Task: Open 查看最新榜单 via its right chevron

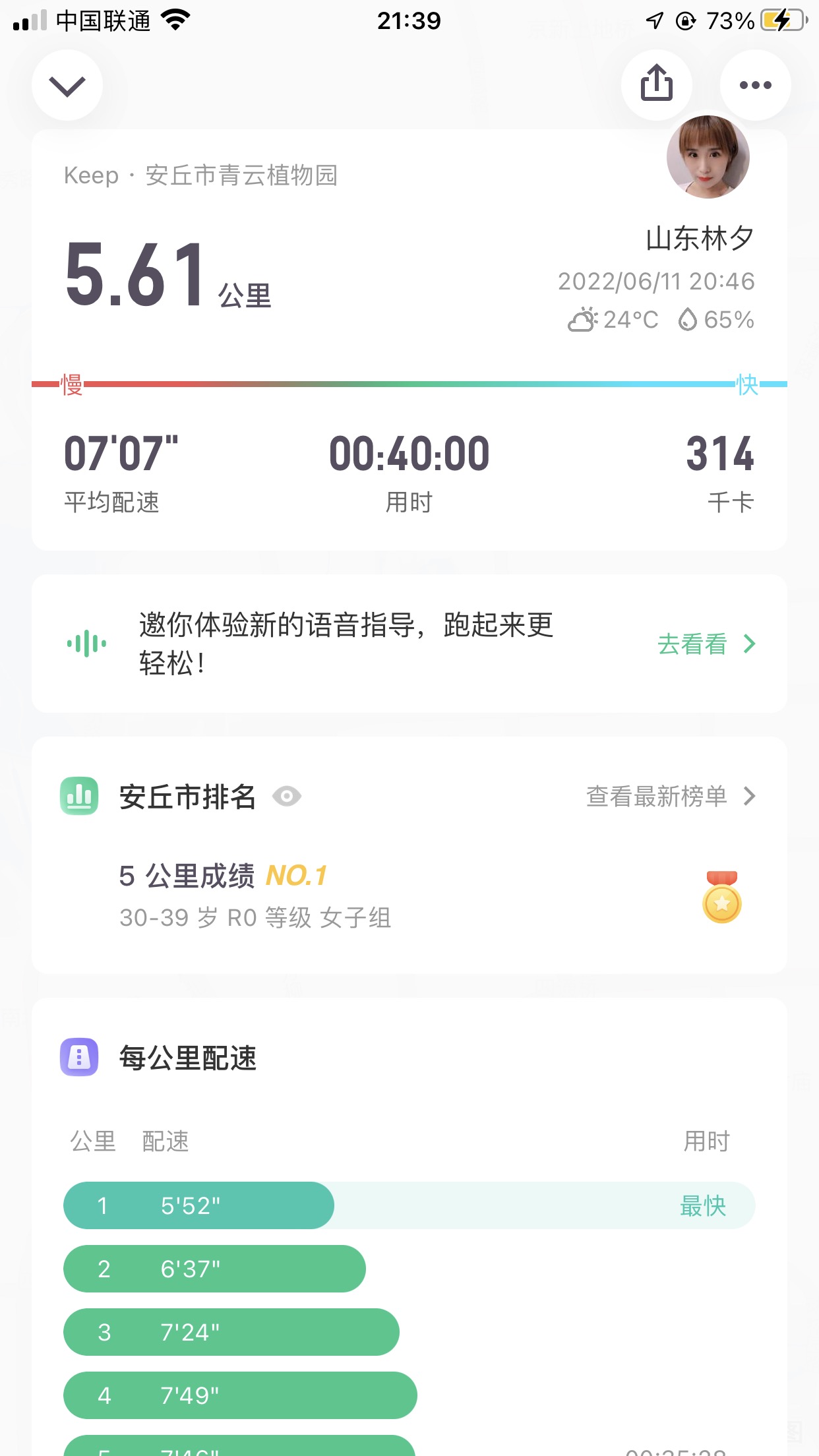Action: tap(750, 797)
